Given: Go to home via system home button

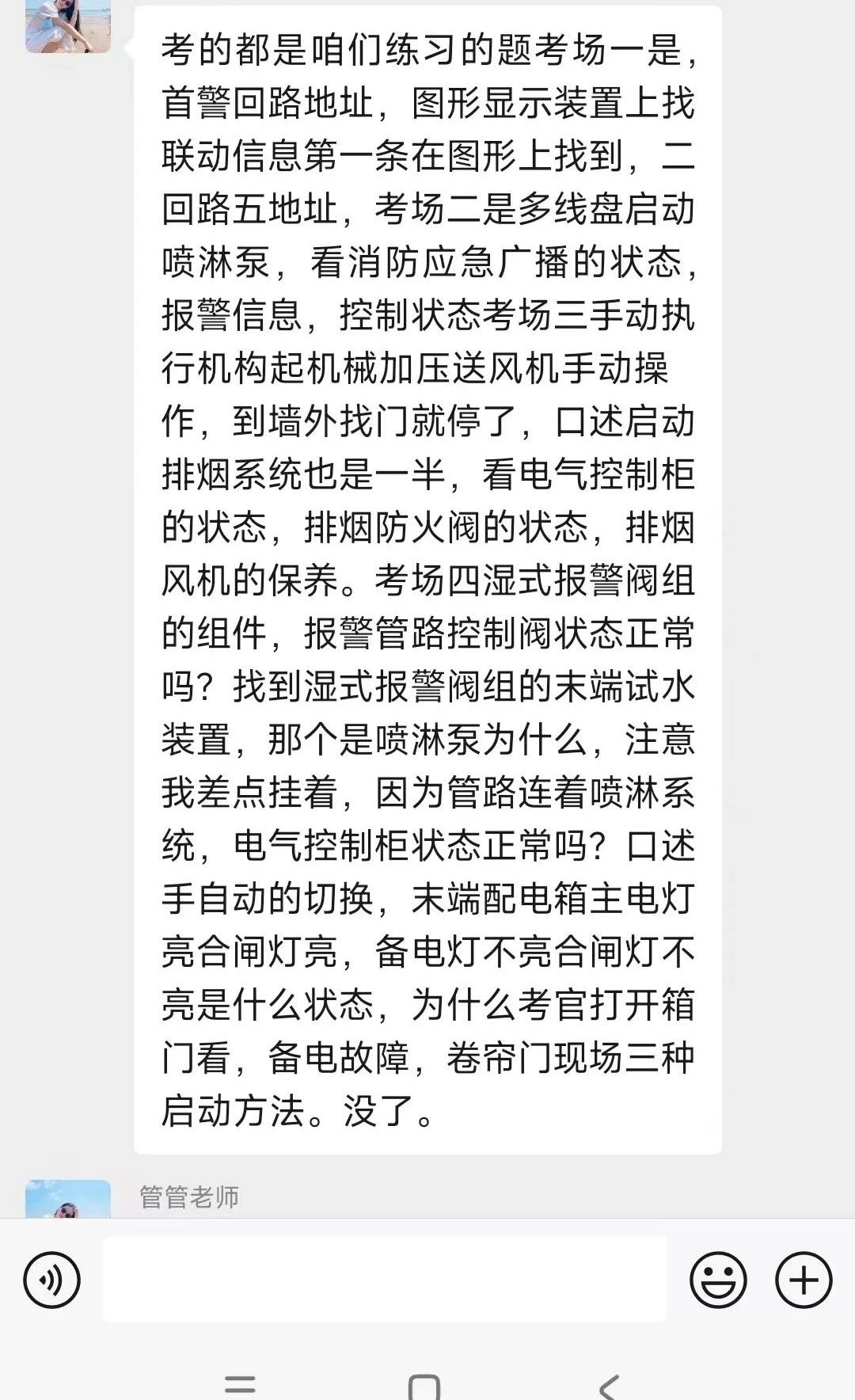Looking at the screenshot, I should 424,1386.
